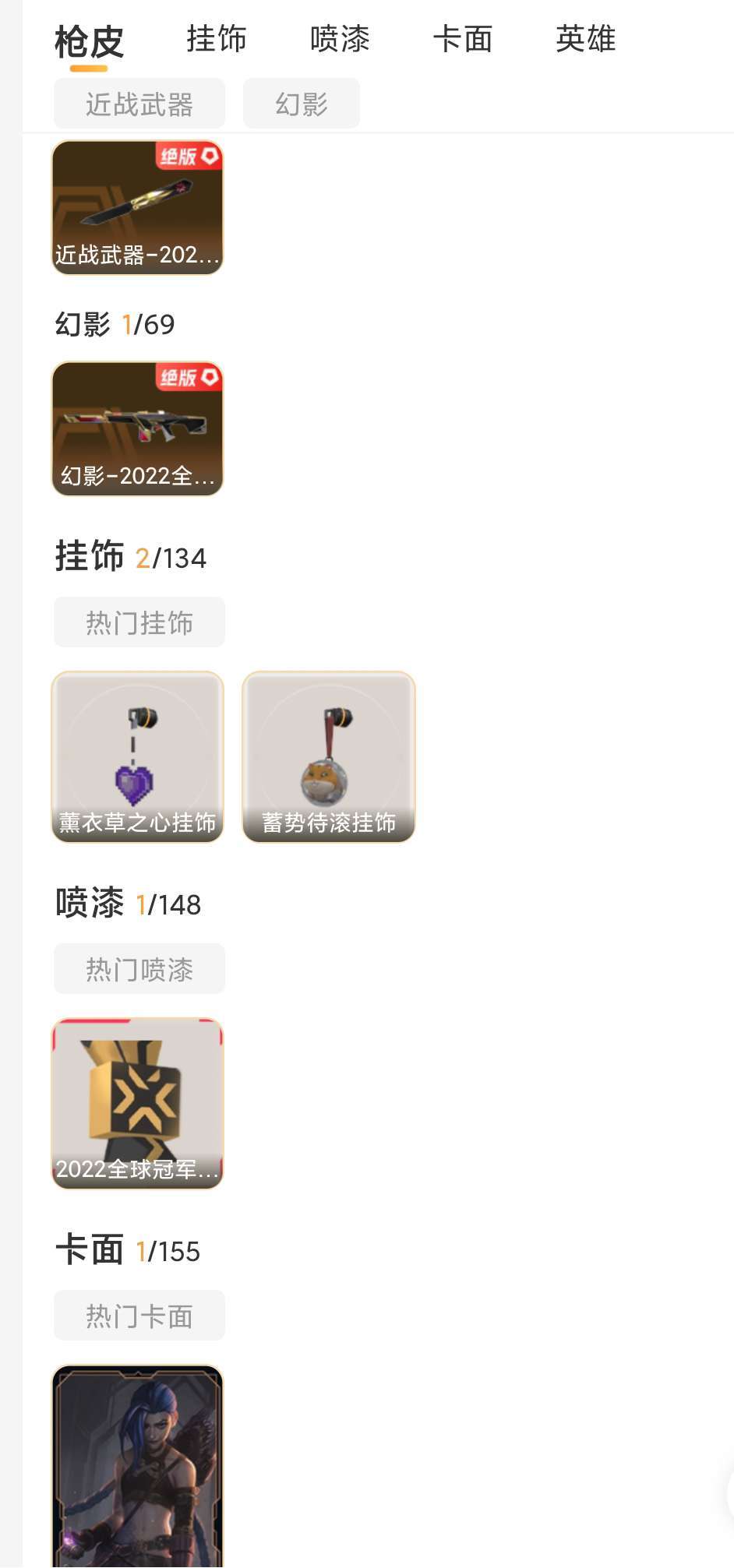
Task: Tap the 近战武器 filter chip
Action: tap(139, 104)
